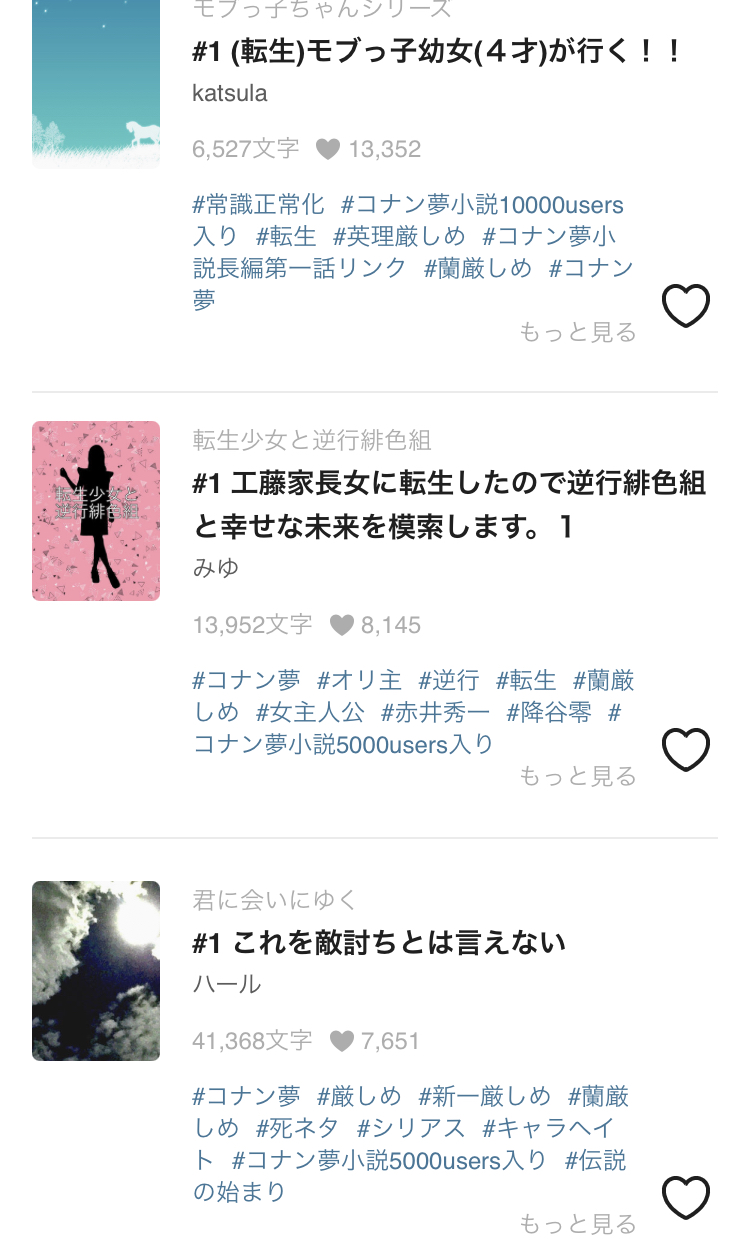Open novel #1 (転生)モブっ子幼女(４才)が行く！！
The width and height of the screenshot is (750, 1253).
pyautogui.click(x=437, y=52)
